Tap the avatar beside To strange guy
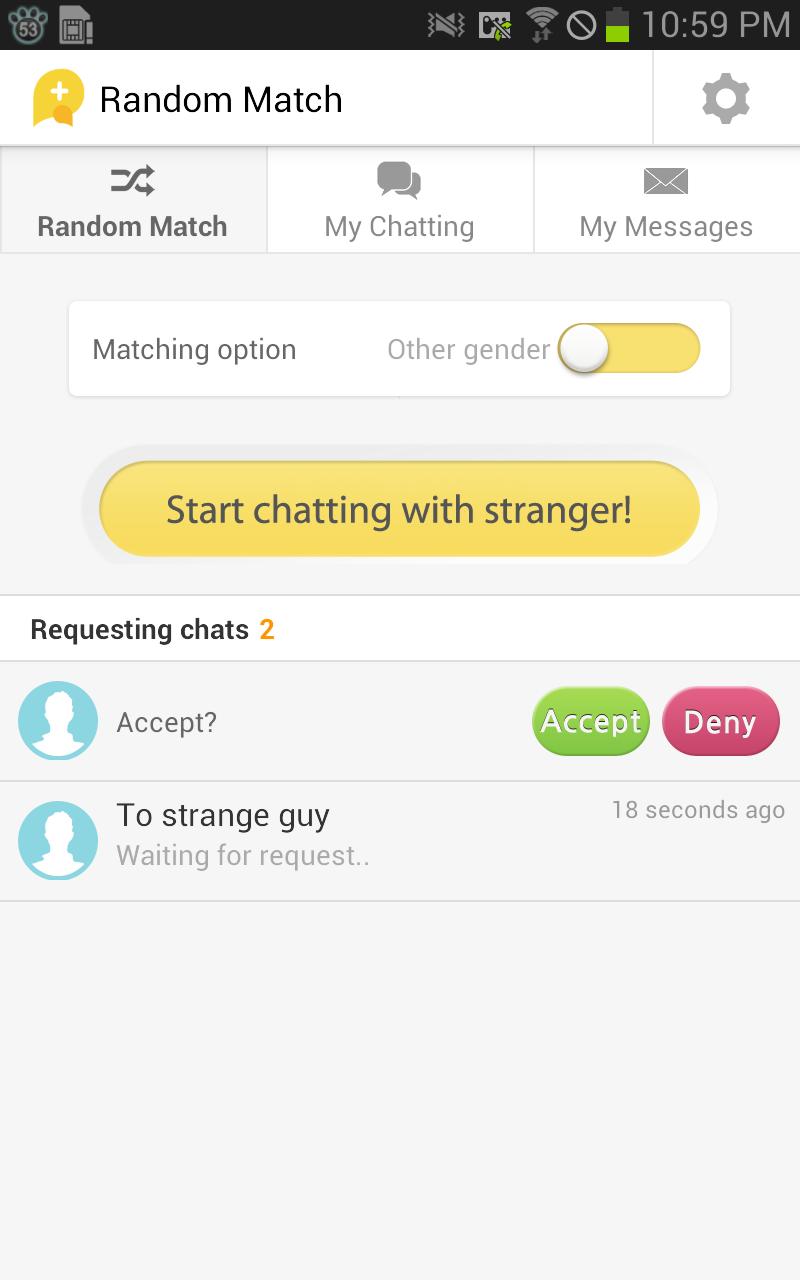The height and width of the screenshot is (1280, 800). point(57,840)
